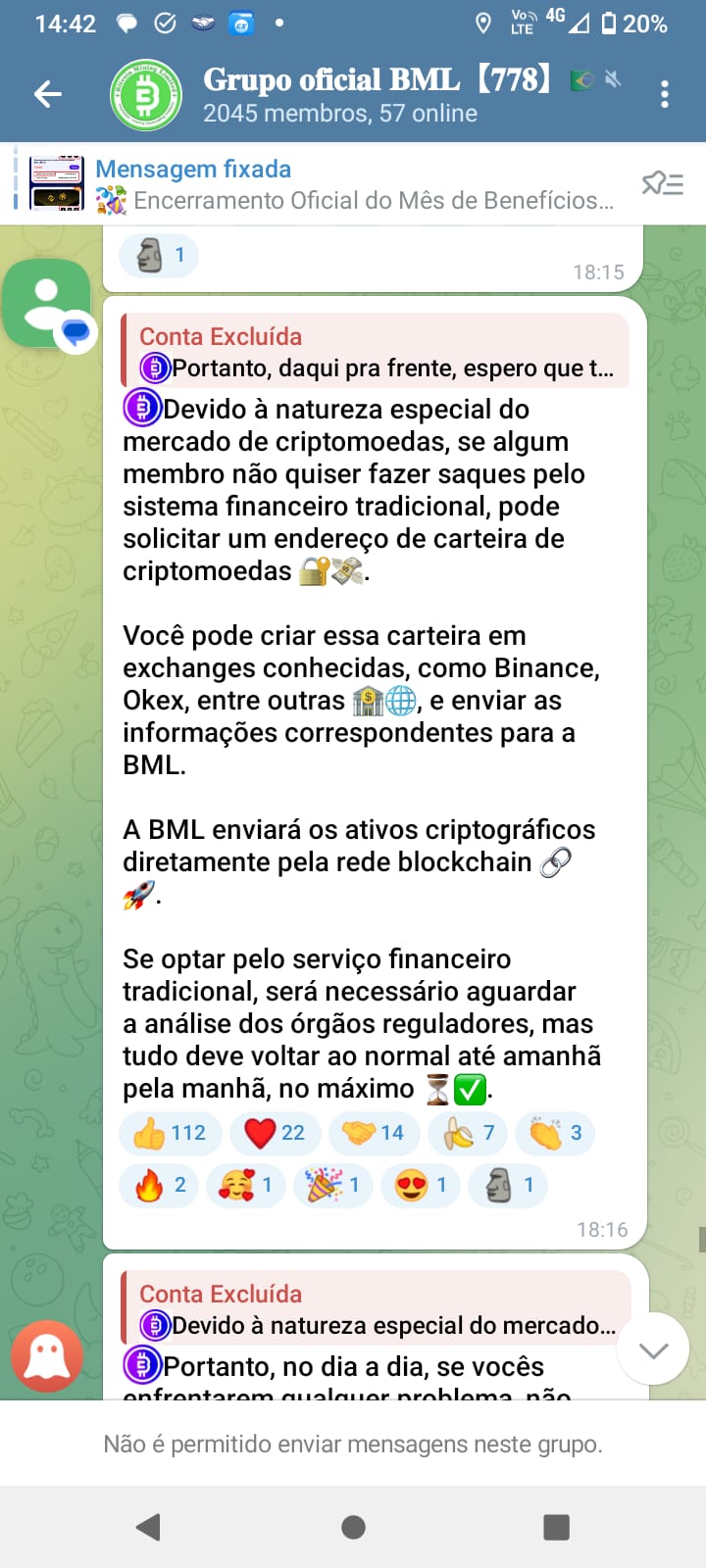Tap the moai reaction under 18:16 message
Screen dimensions: 706x1568
pos(508,1185)
